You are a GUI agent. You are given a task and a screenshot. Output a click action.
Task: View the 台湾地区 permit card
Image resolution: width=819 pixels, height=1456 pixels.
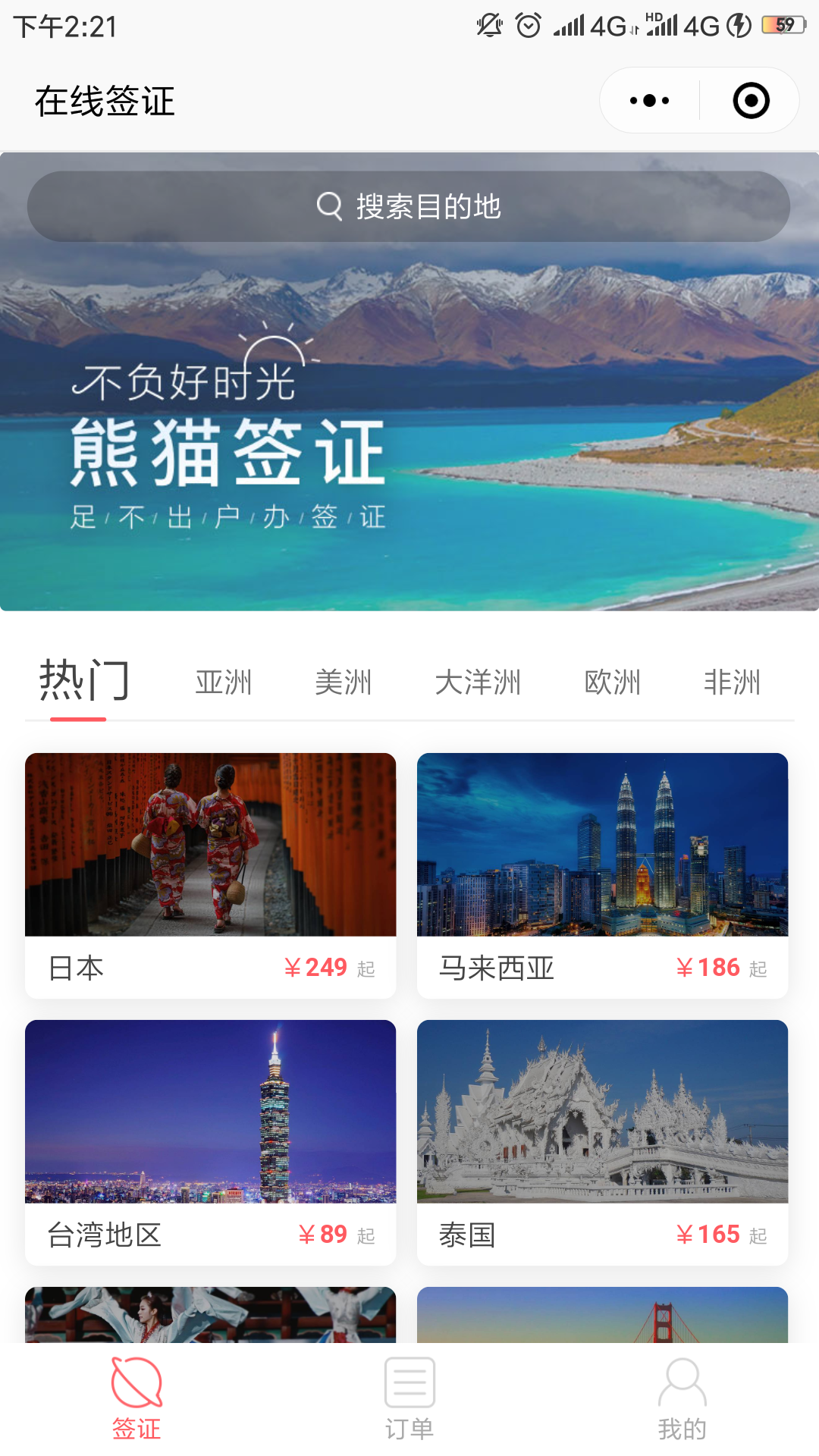211,1142
